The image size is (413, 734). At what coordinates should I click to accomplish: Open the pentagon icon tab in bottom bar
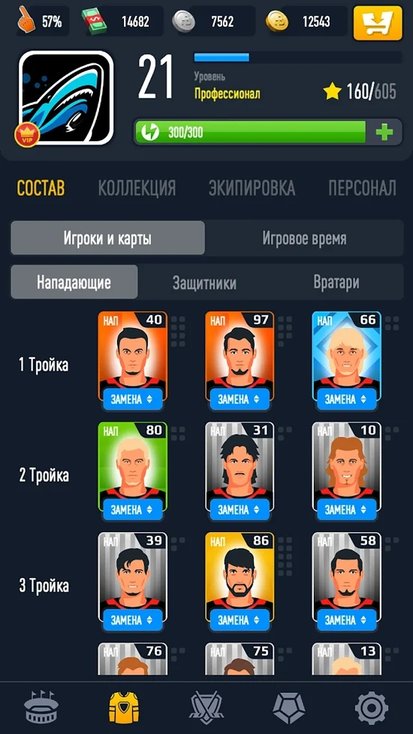tap(289, 708)
